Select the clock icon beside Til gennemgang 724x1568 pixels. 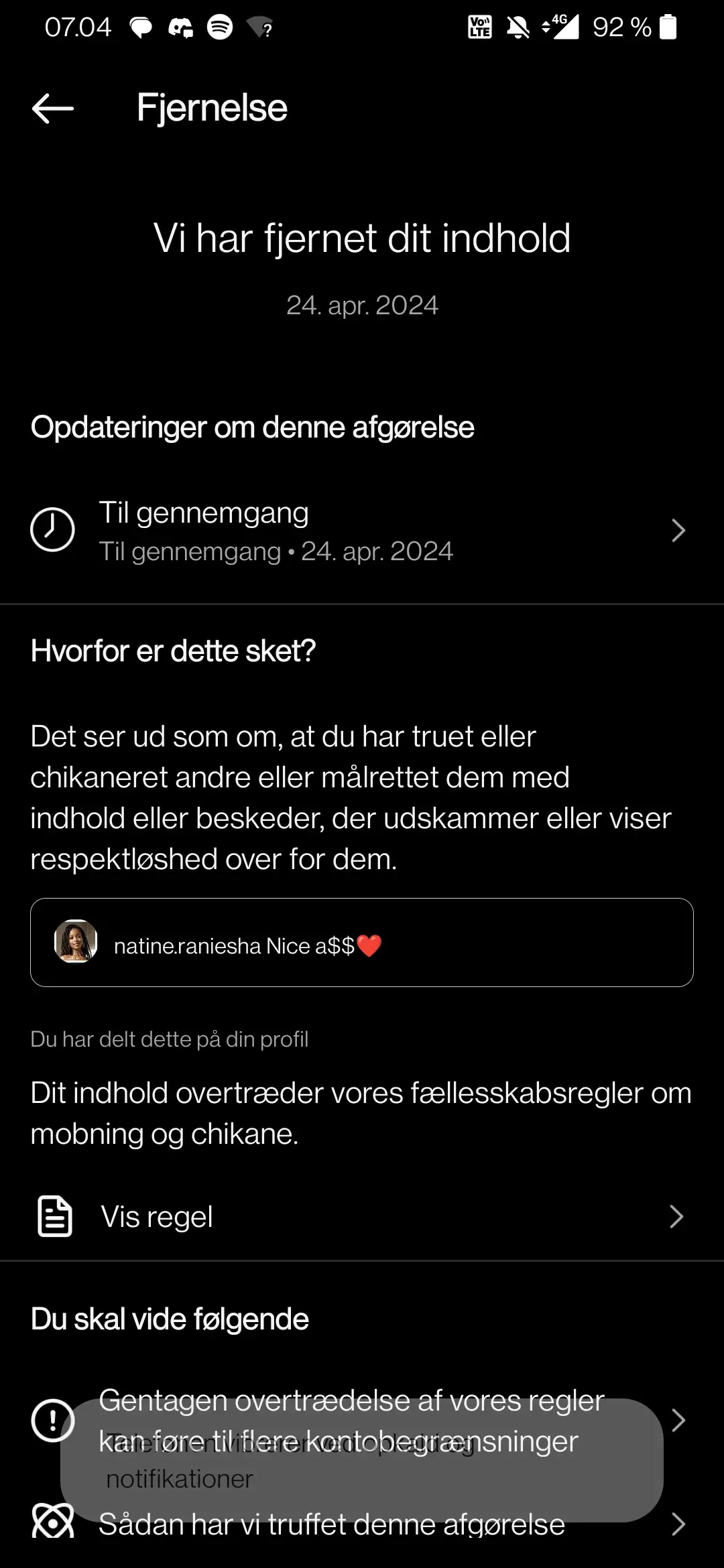click(53, 529)
